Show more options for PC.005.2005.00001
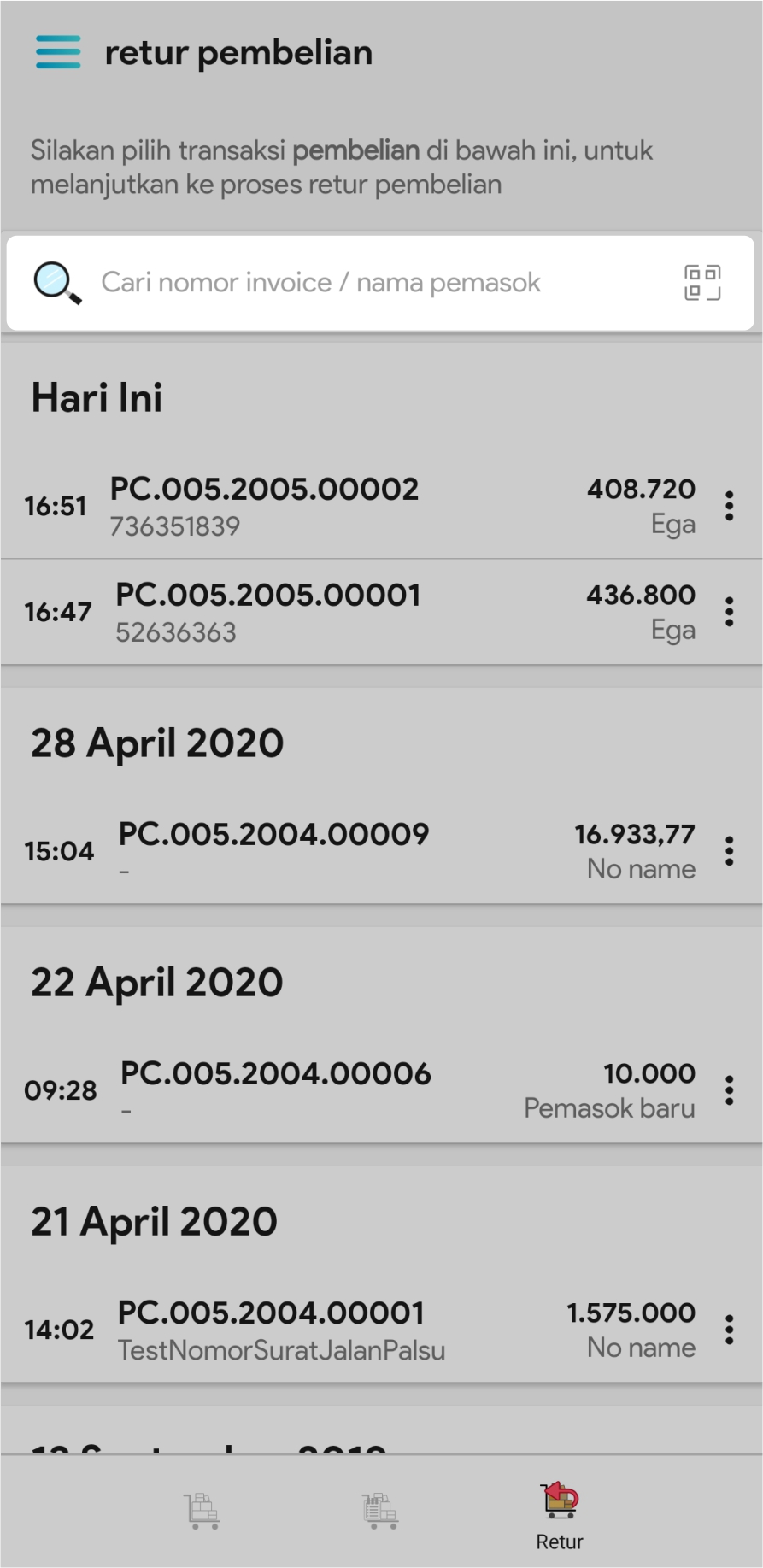 [729, 612]
